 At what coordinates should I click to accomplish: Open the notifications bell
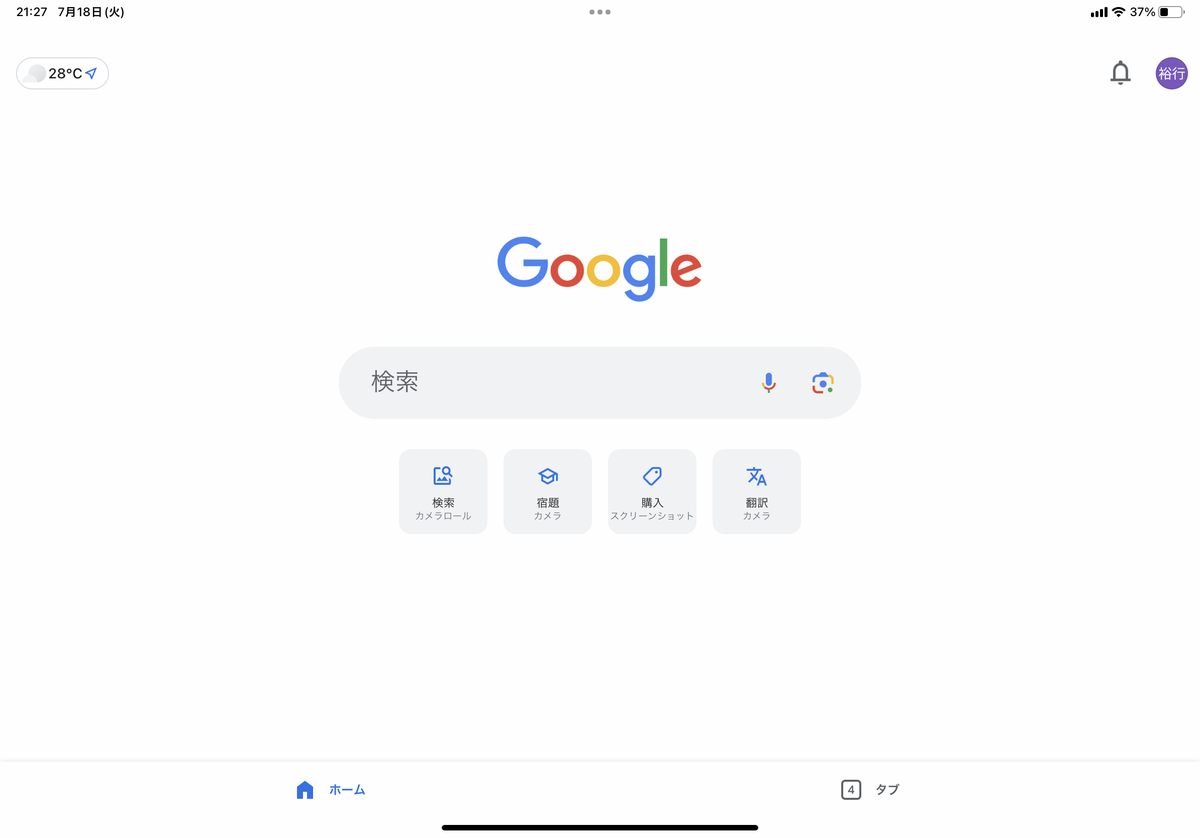pos(1120,73)
